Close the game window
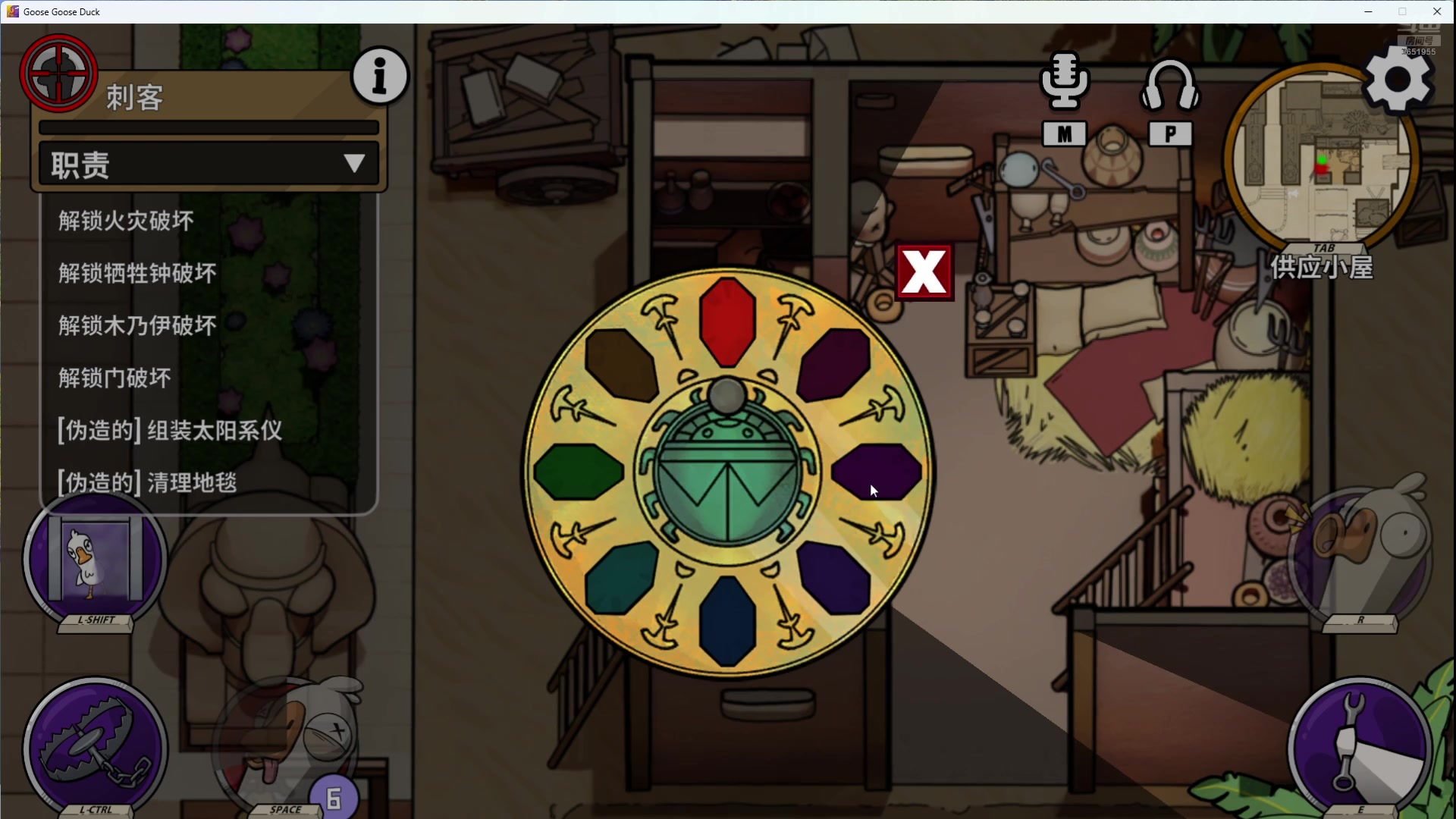 pos(1436,11)
